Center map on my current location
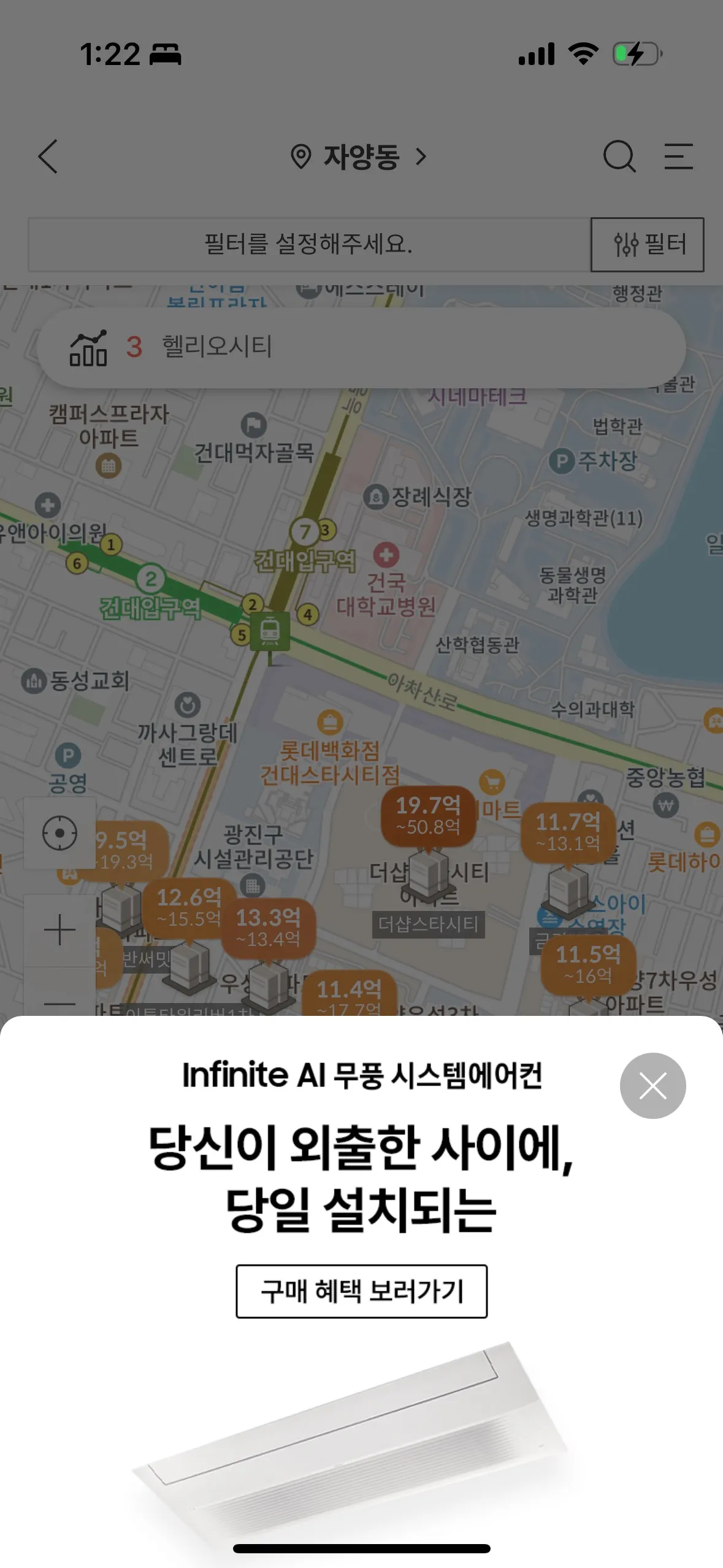 click(59, 833)
